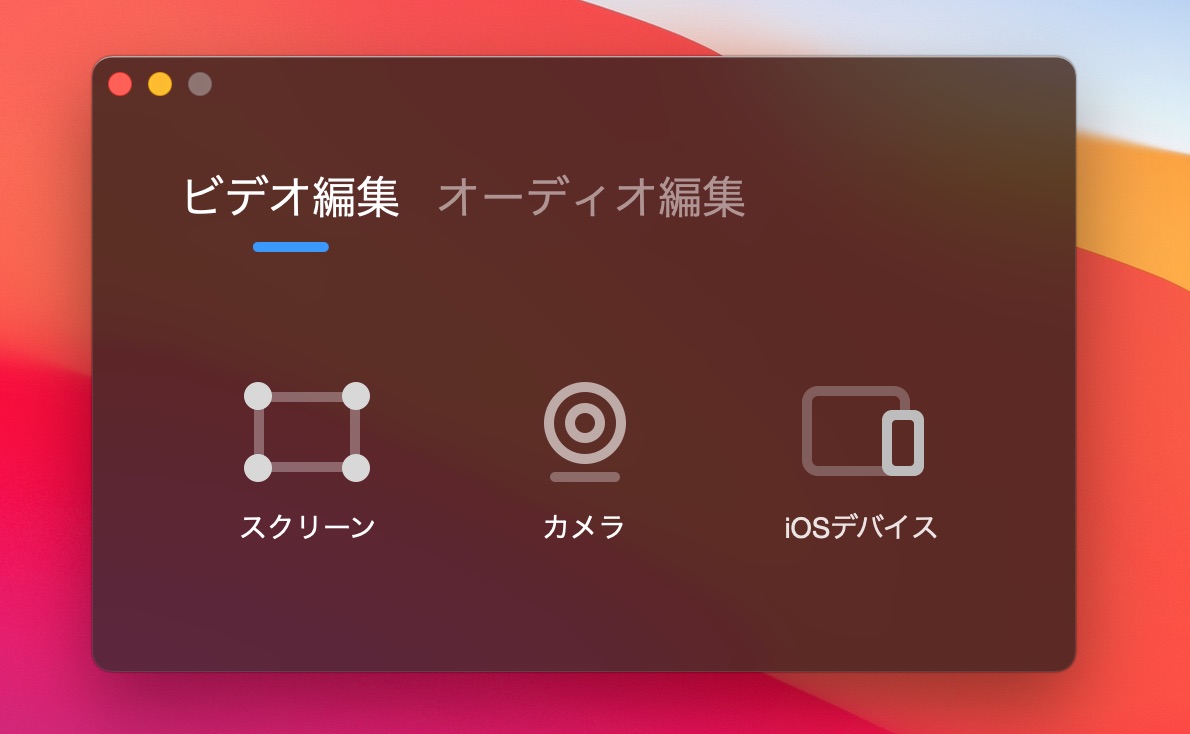Close the window with the red button
The image size is (1190, 734).
point(120,84)
